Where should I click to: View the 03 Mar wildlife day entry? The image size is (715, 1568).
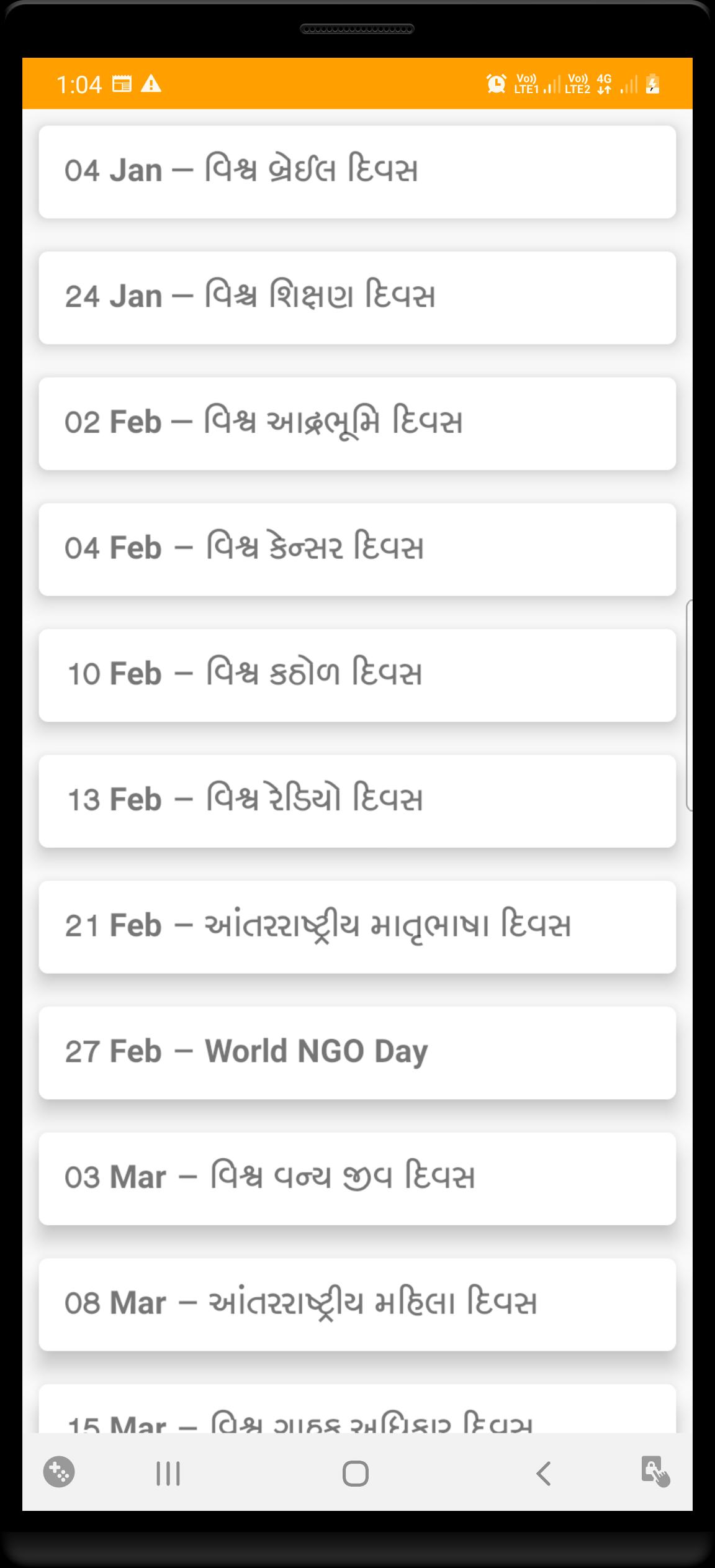tap(357, 1178)
